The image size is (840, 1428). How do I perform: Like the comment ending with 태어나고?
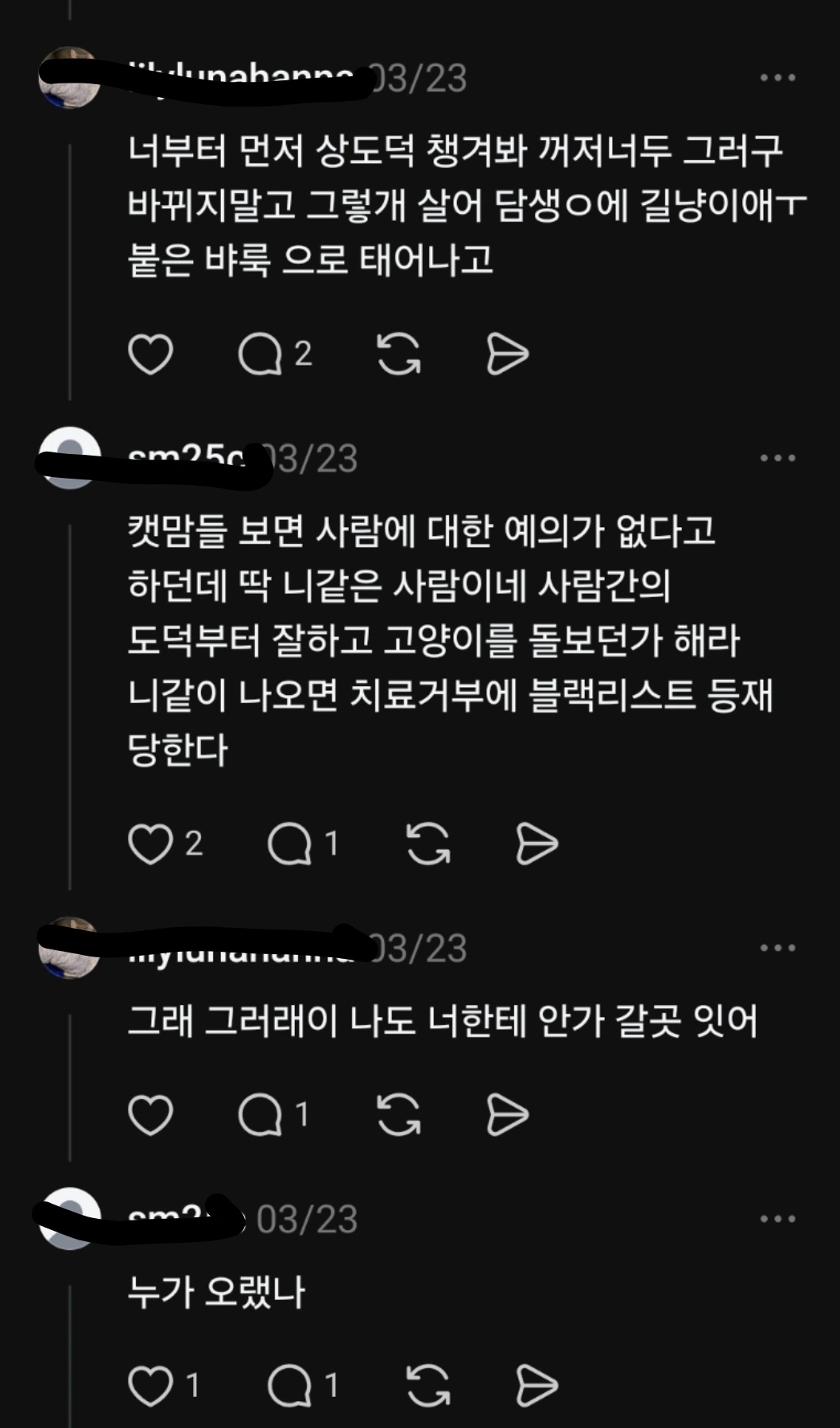tap(150, 355)
